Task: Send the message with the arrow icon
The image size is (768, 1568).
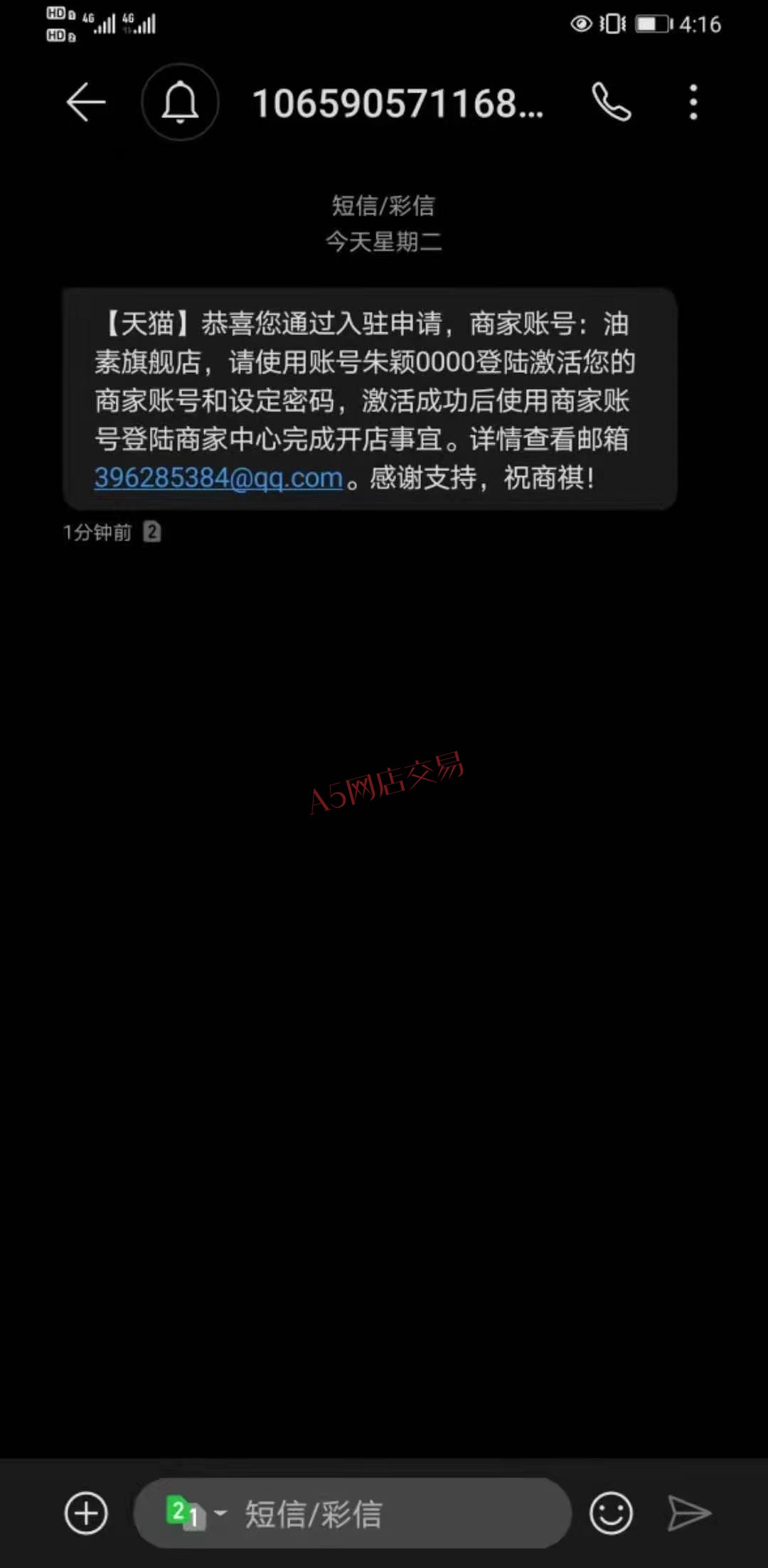Action: [x=688, y=1513]
